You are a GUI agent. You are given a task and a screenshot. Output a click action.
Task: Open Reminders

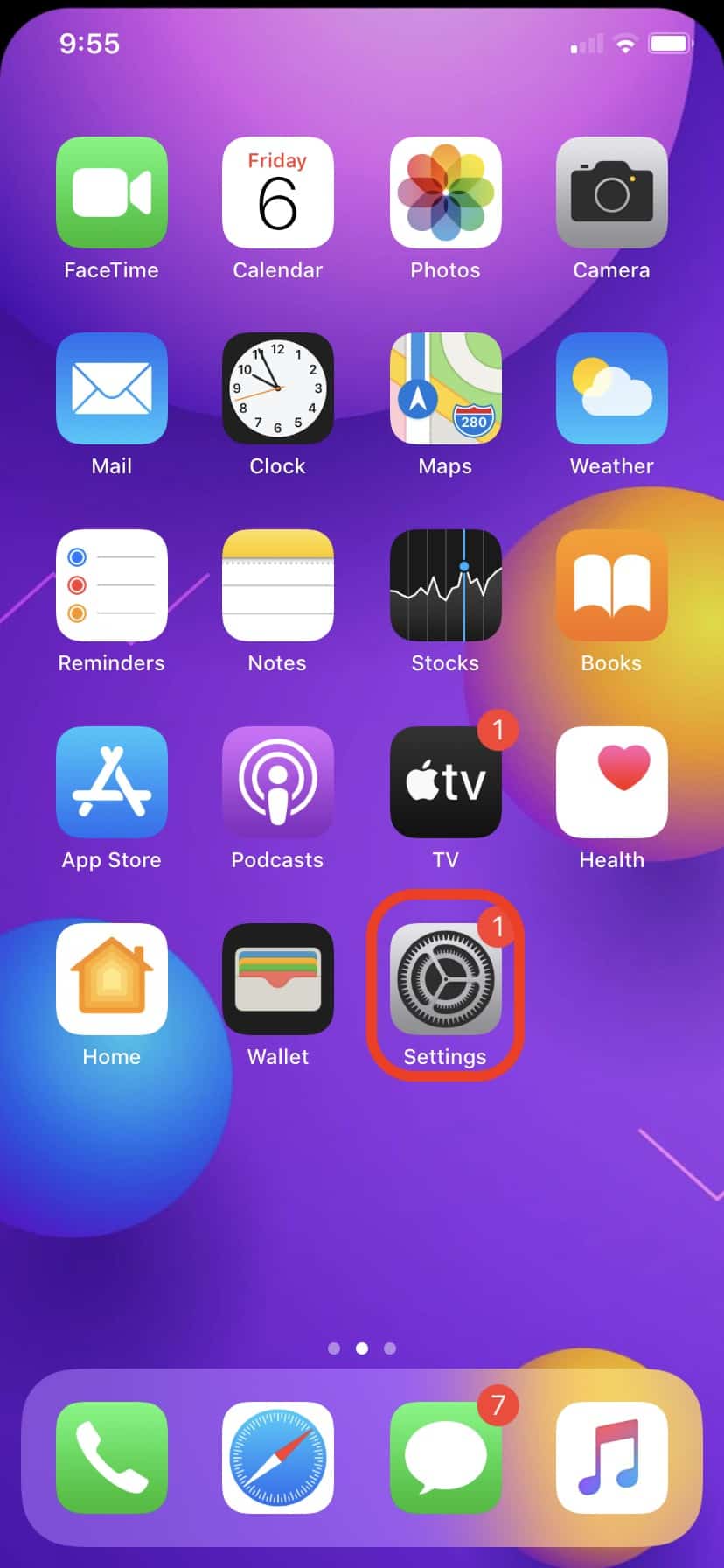[x=111, y=585]
